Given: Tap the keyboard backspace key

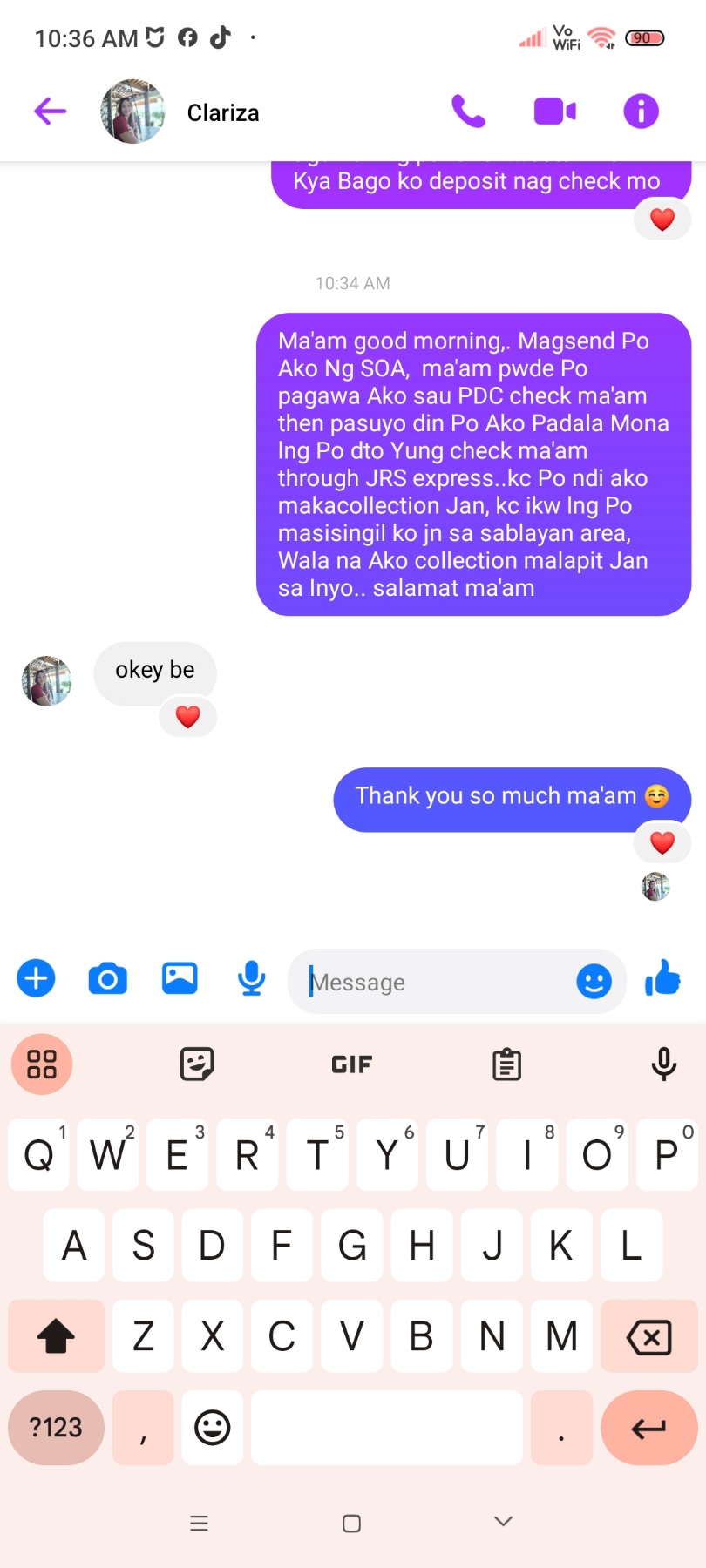Looking at the screenshot, I should [x=648, y=1336].
